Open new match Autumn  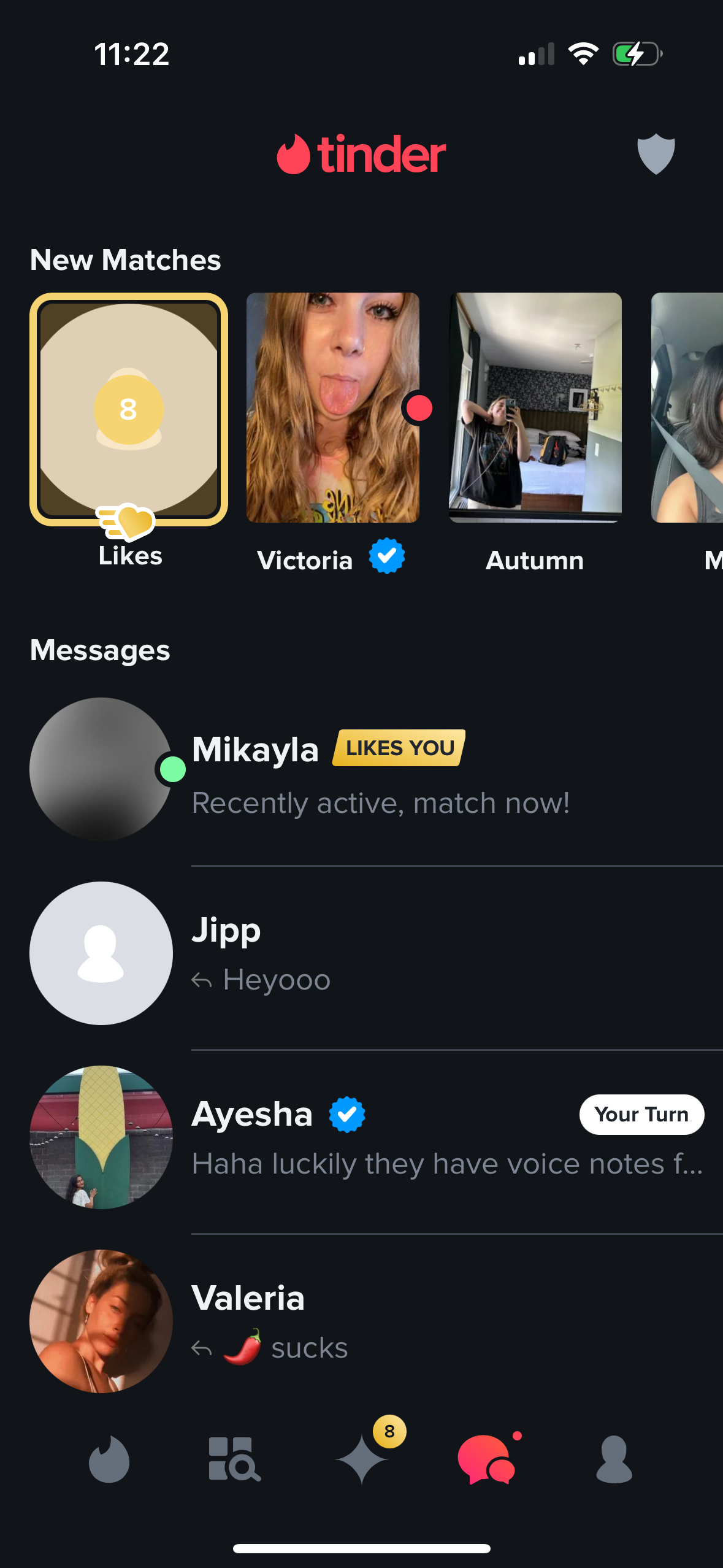[535, 408]
